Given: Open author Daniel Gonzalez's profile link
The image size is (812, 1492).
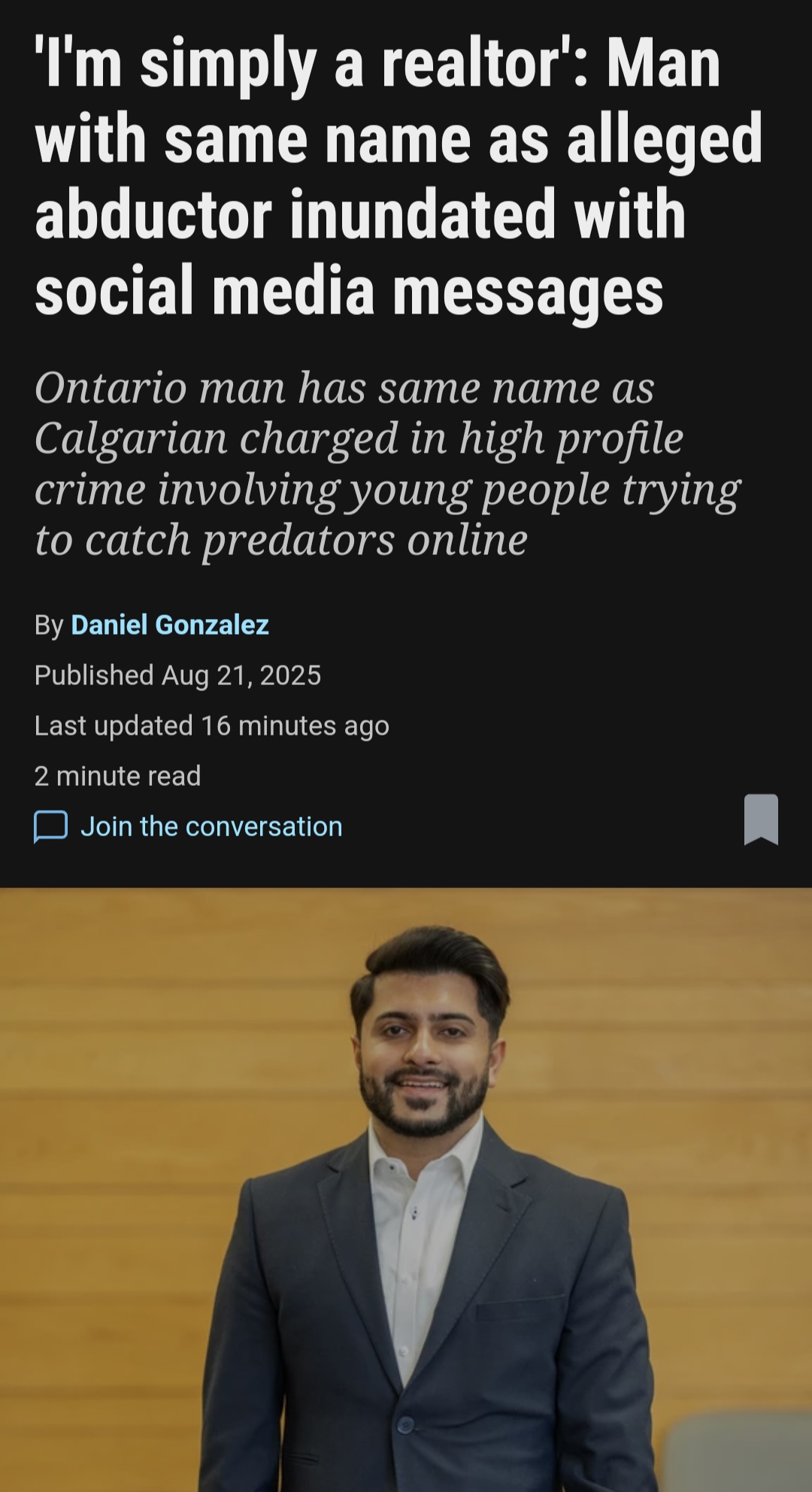Looking at the screenshot, I should point(170,625).
